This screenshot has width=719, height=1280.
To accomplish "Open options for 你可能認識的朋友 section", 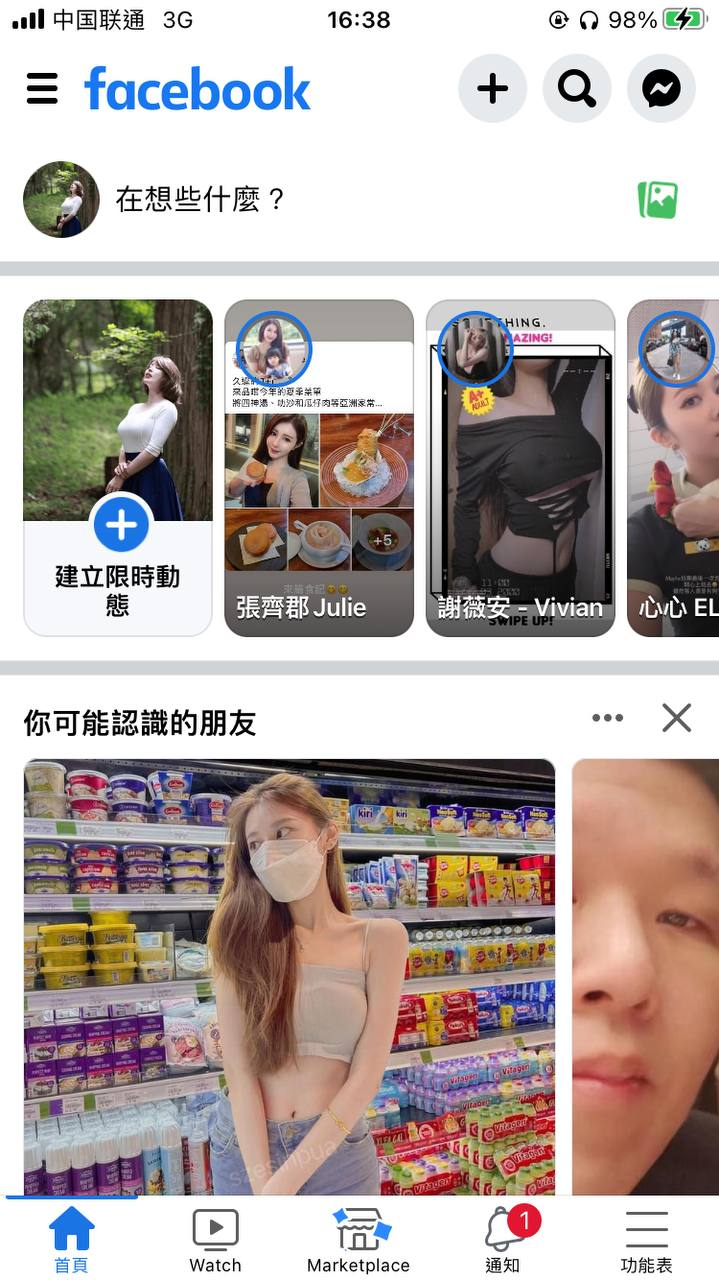I will [x=607, y=718].
